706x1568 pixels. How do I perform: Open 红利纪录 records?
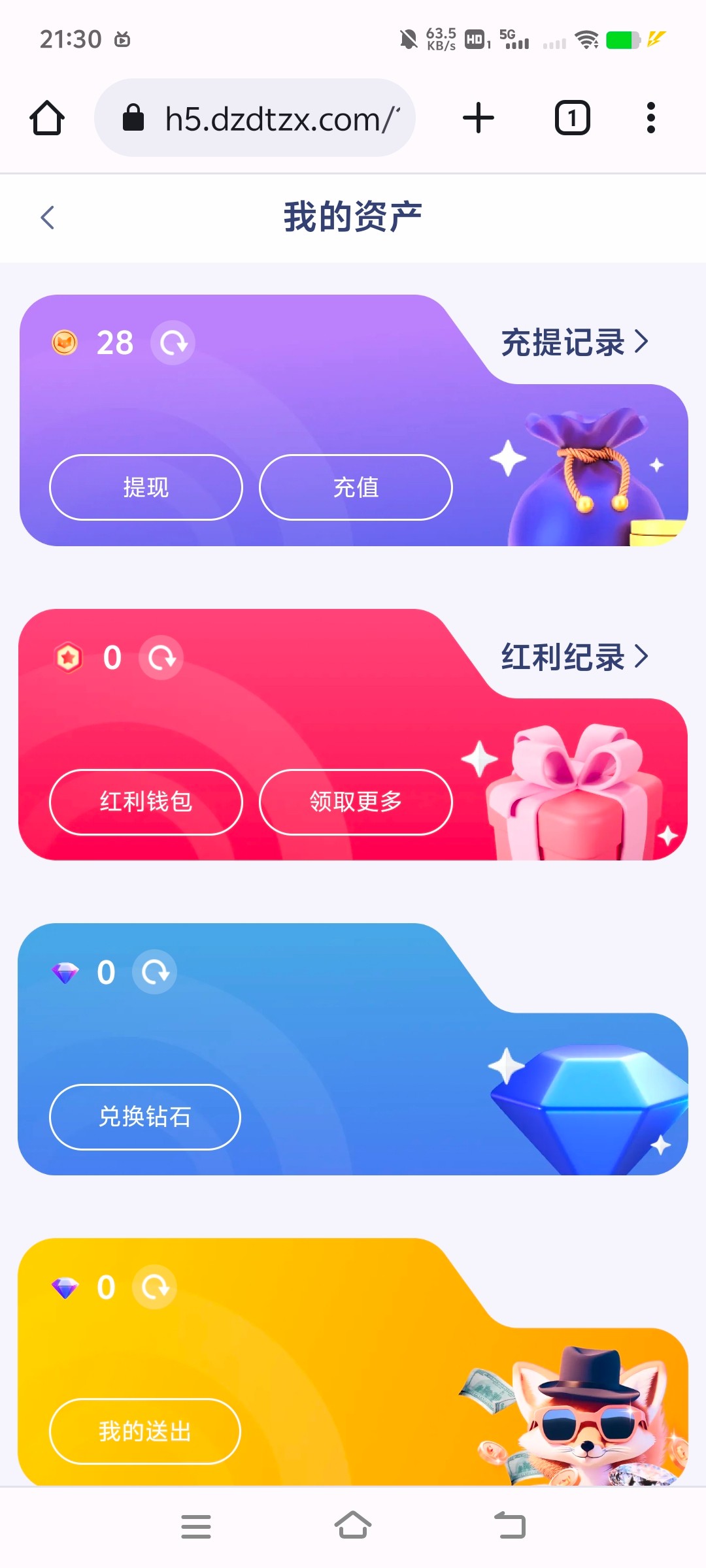click(x=574, y=657)
